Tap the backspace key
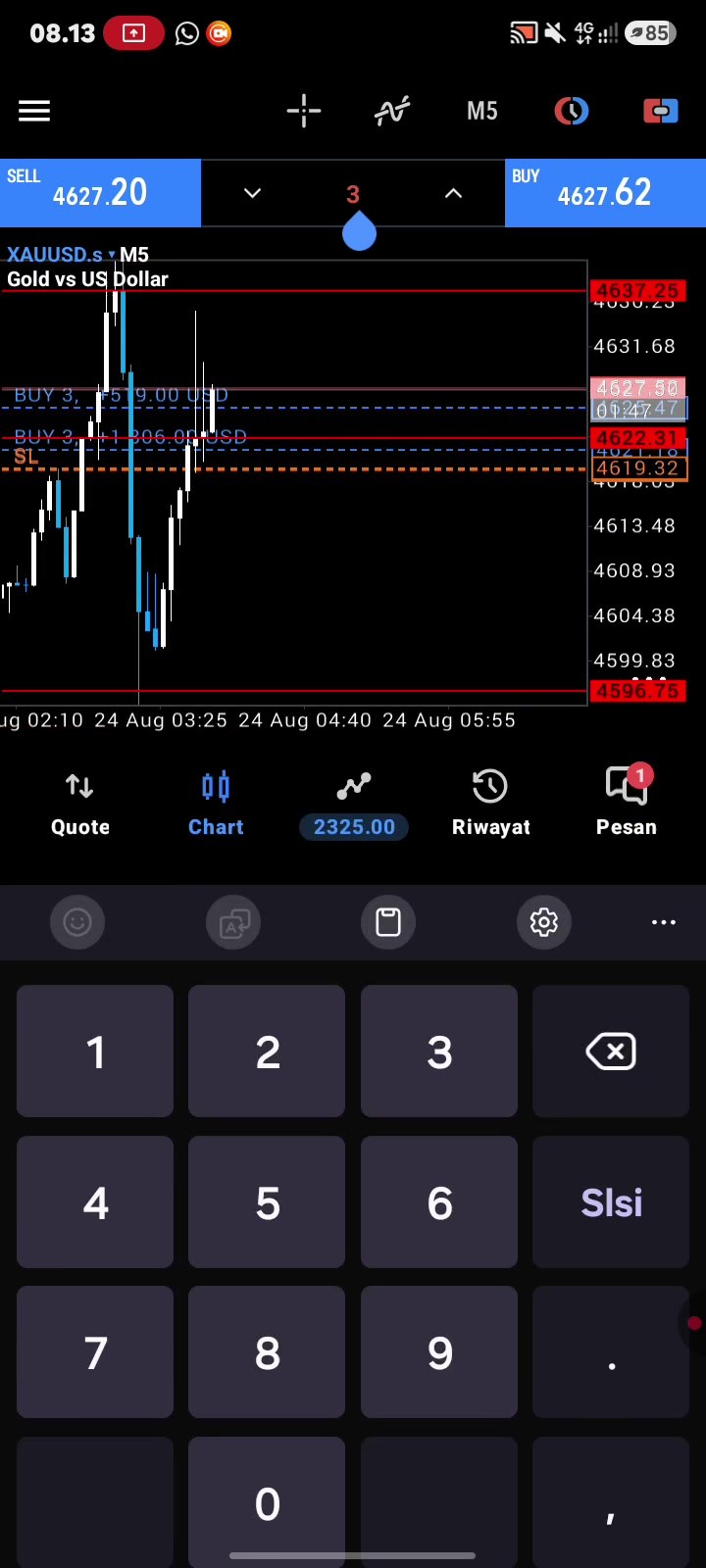Screen dimensions: 706x1568 coord(611,1052)
